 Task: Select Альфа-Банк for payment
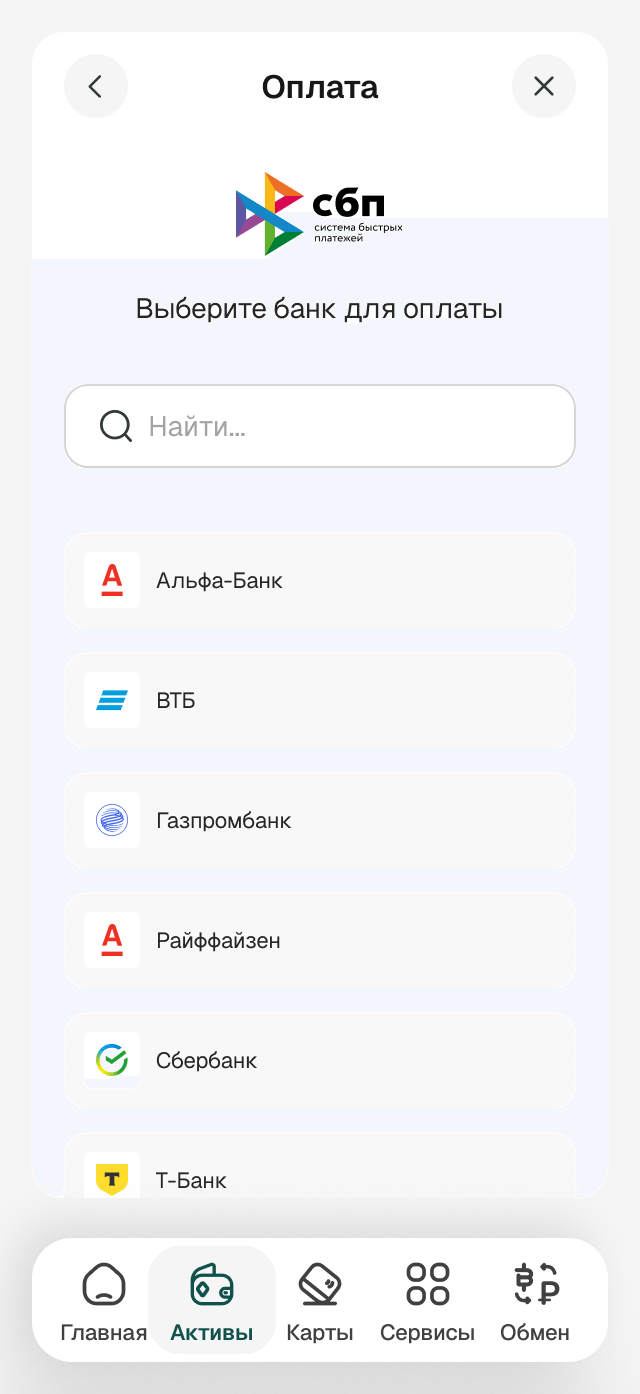tap(320, 580)
